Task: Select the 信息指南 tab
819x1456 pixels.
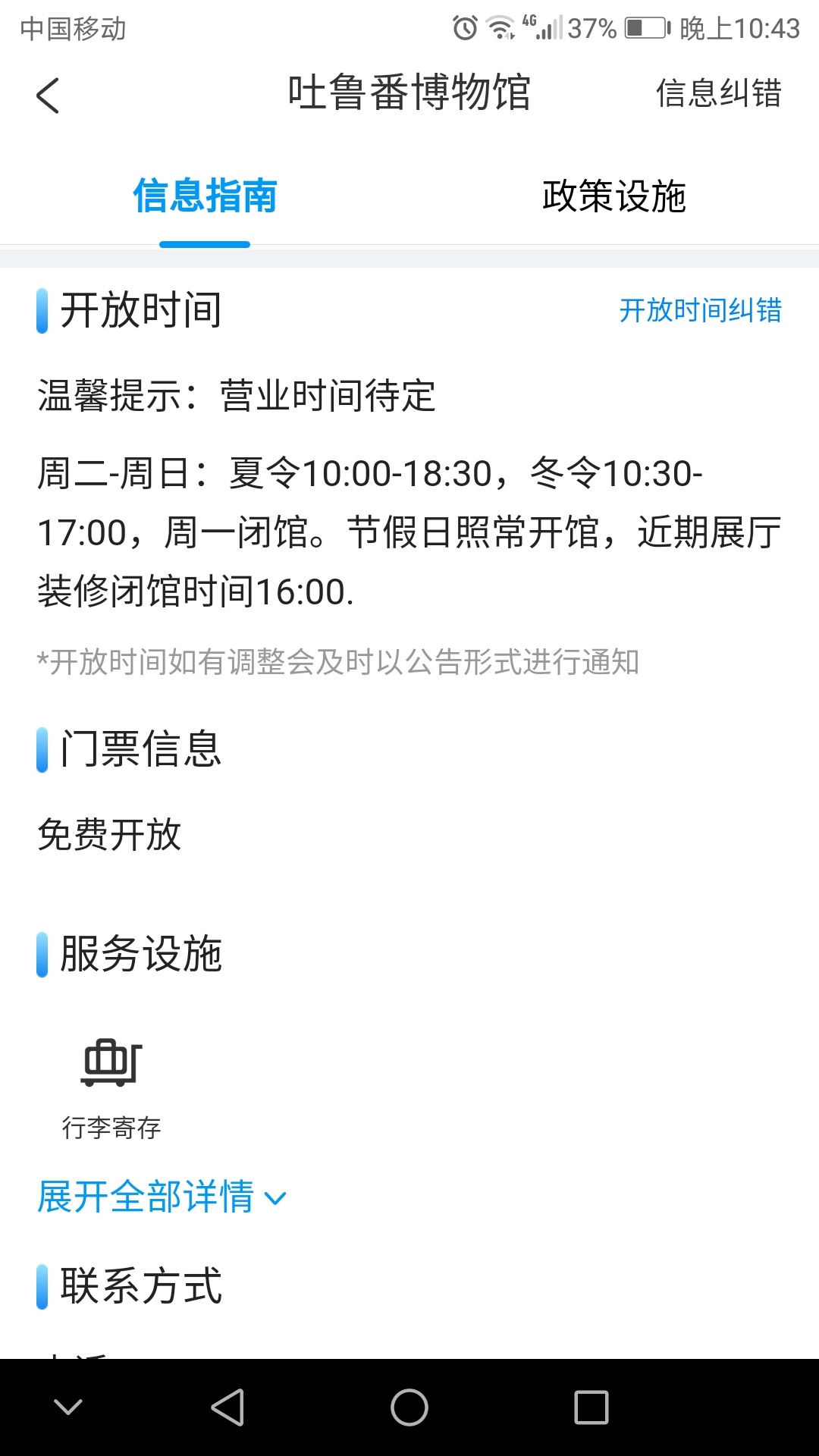Action: tap(205, 196)
